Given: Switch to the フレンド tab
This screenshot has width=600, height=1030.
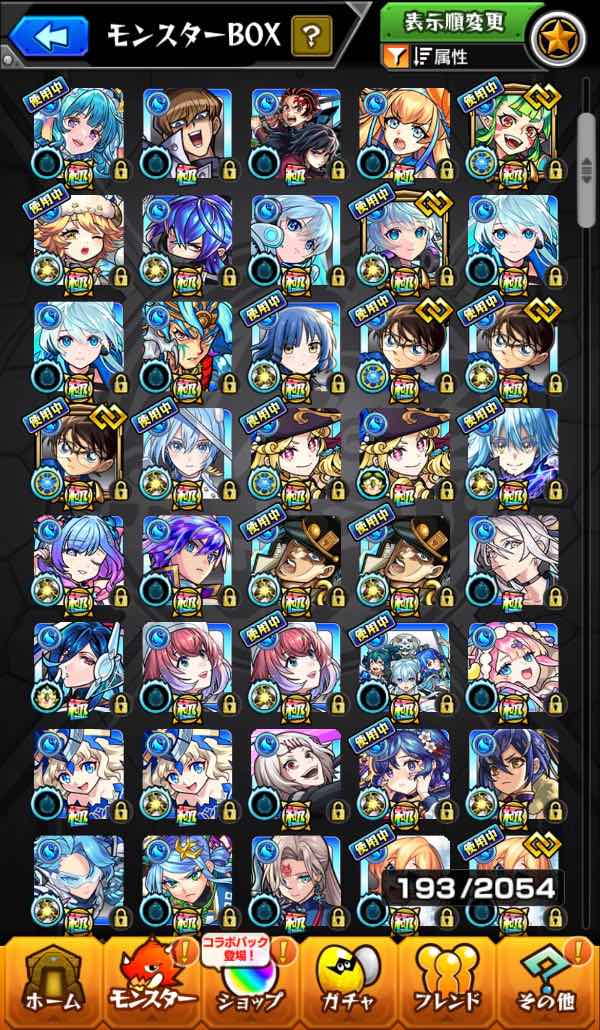Looking at the screenshot, I should [x=447, y=983].
